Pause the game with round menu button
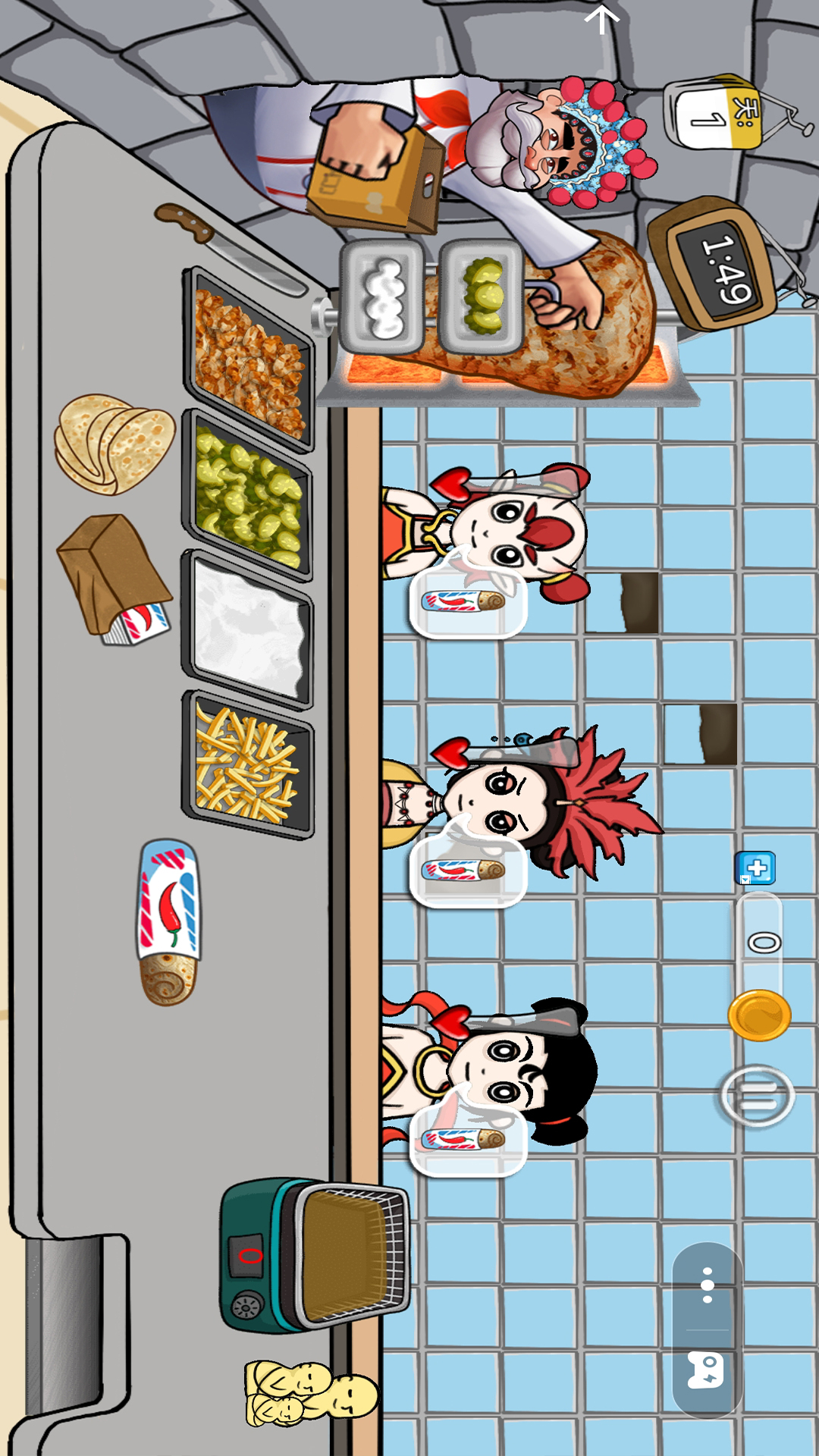This screenshot has height=1456, width=819. click(756, 1097)
